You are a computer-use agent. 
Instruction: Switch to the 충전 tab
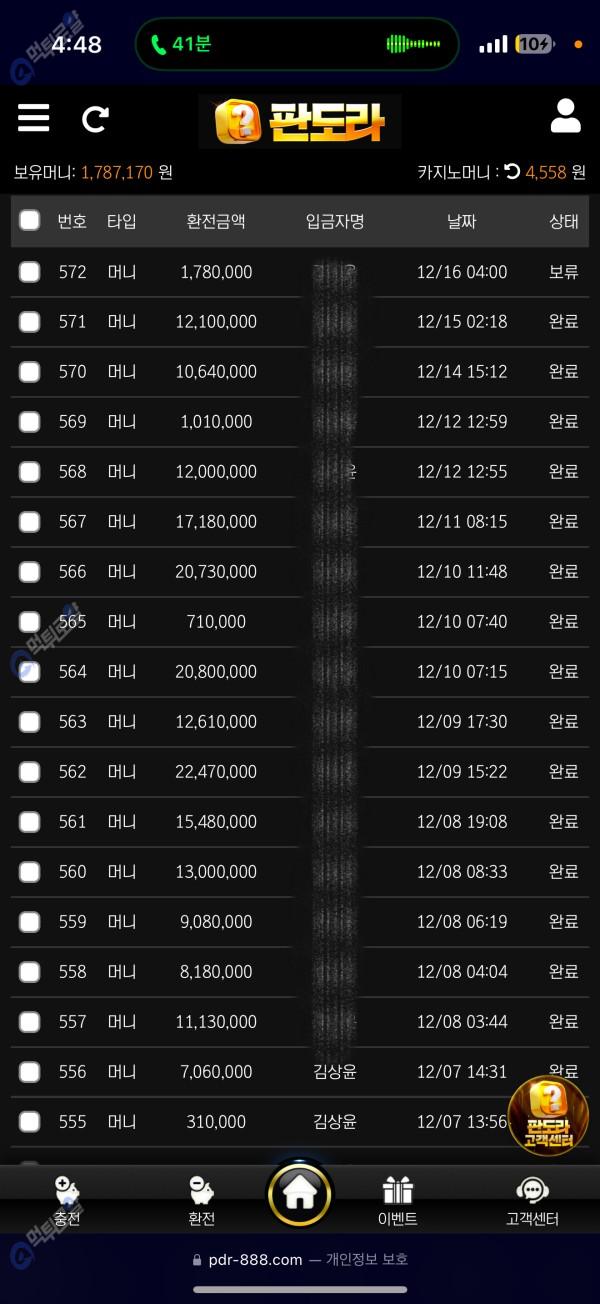pyautogui.click(x=67, y=1200)
